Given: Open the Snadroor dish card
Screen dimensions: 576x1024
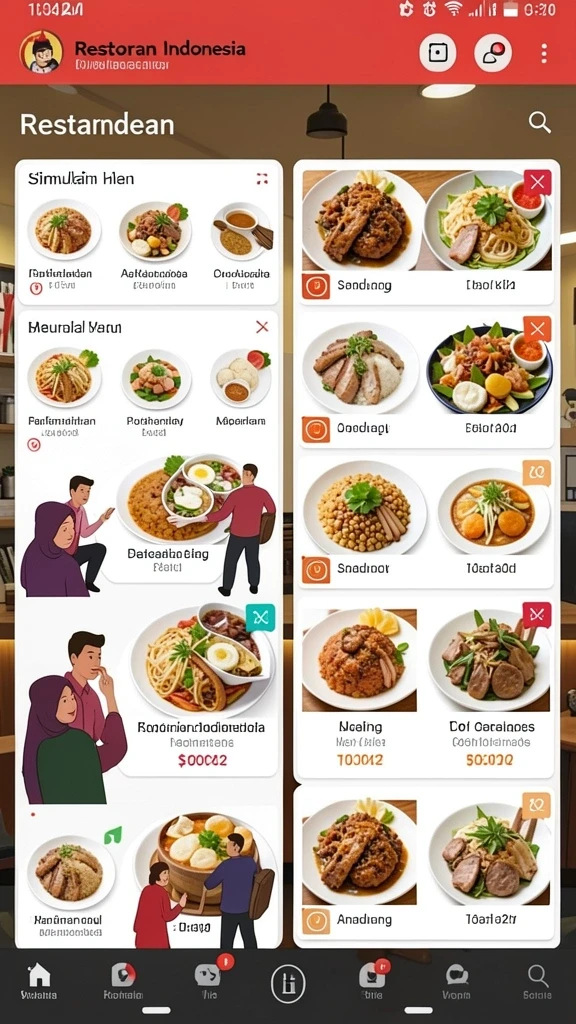Looking at the screenshot, I should (425, 520).
